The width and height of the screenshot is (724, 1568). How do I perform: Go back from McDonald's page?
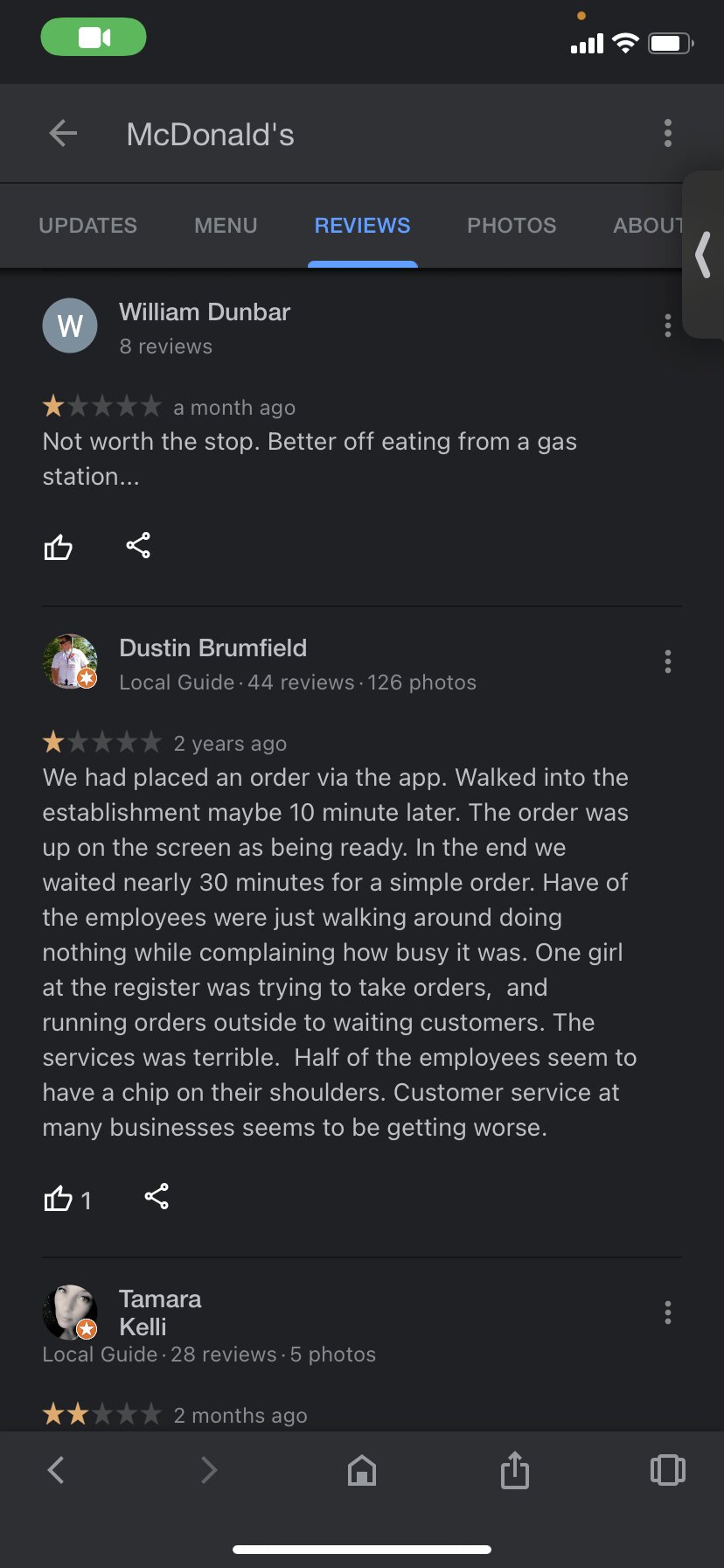click(x=63, y=134)
